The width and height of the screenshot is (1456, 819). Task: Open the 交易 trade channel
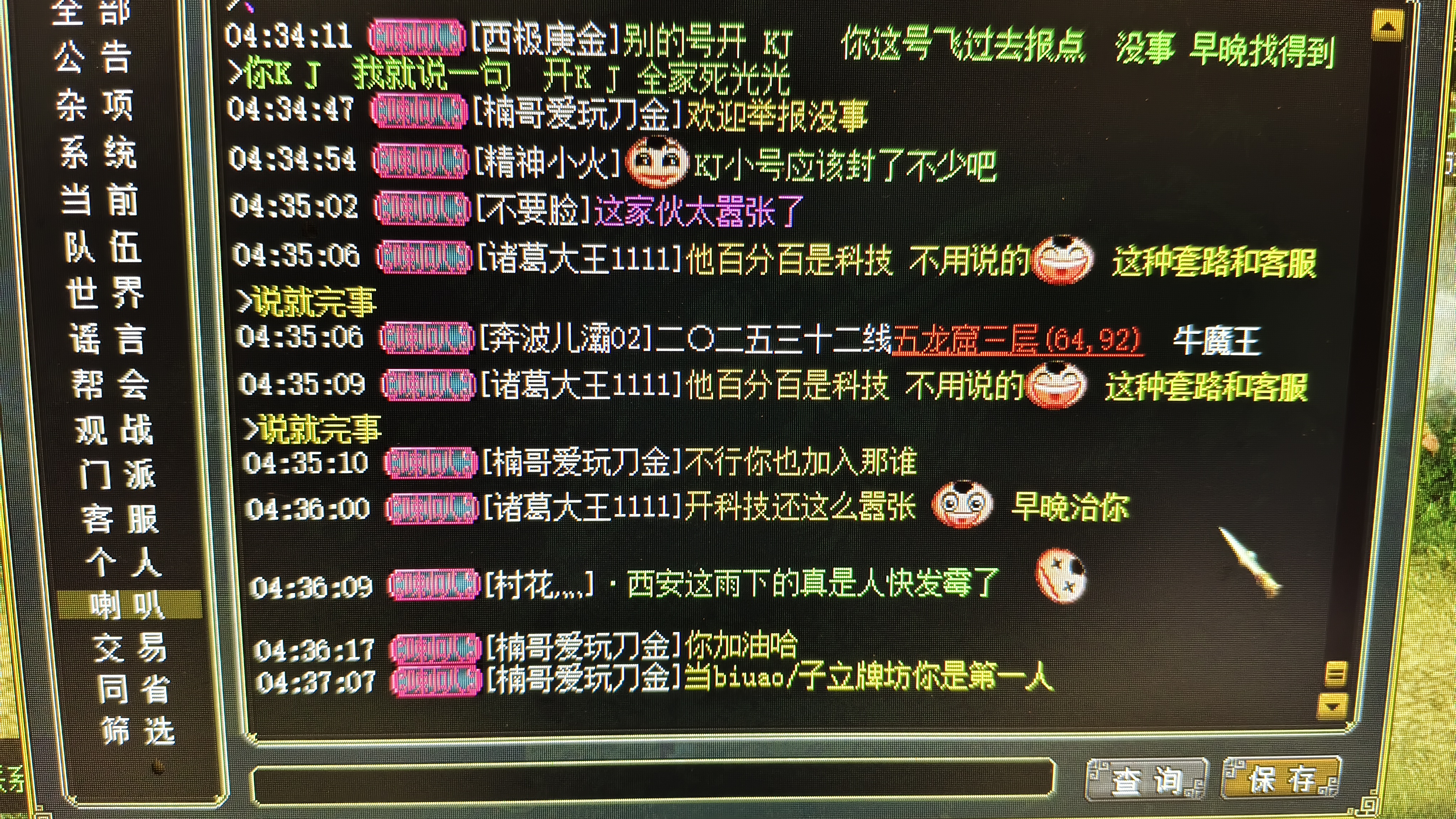[130, 648]
